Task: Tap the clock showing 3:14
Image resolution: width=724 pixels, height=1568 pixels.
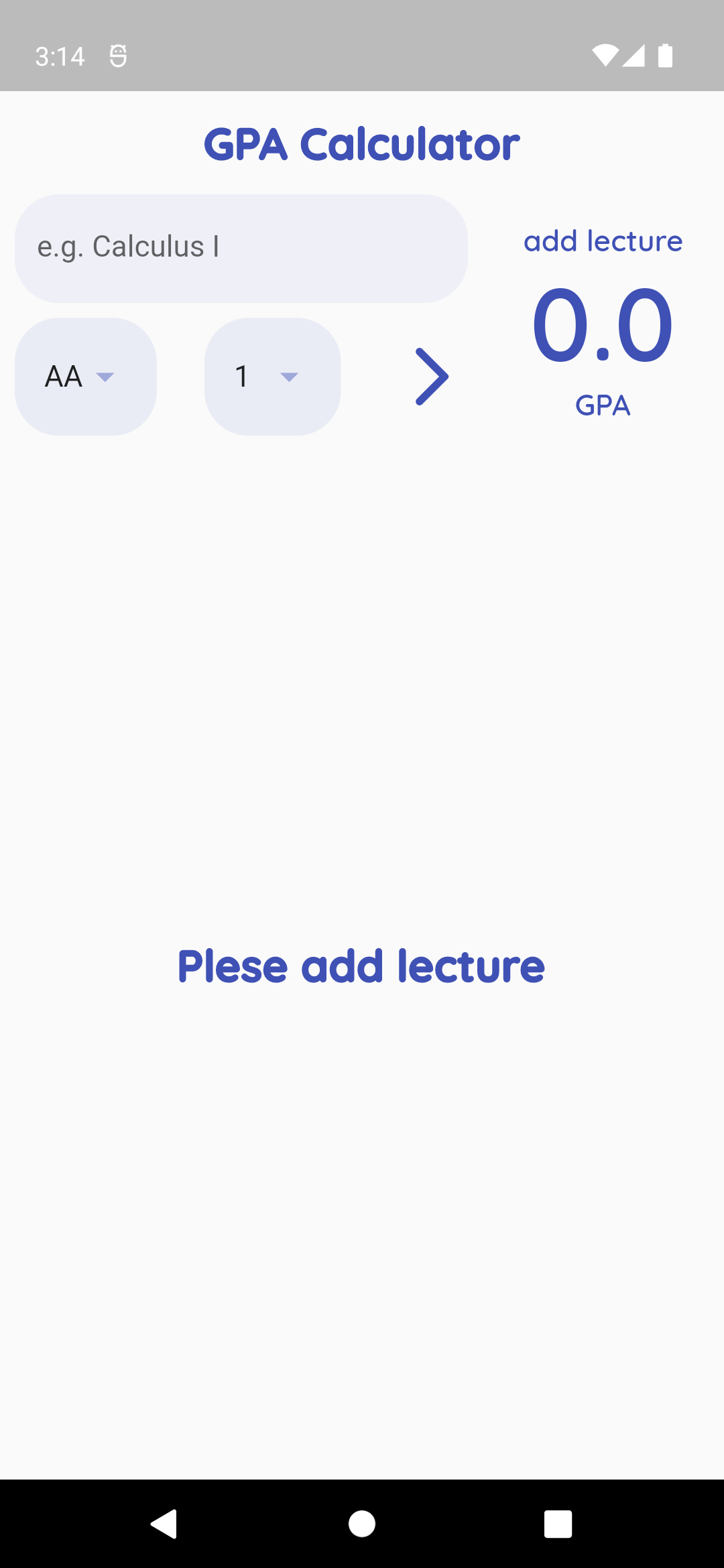Action: 60,56
